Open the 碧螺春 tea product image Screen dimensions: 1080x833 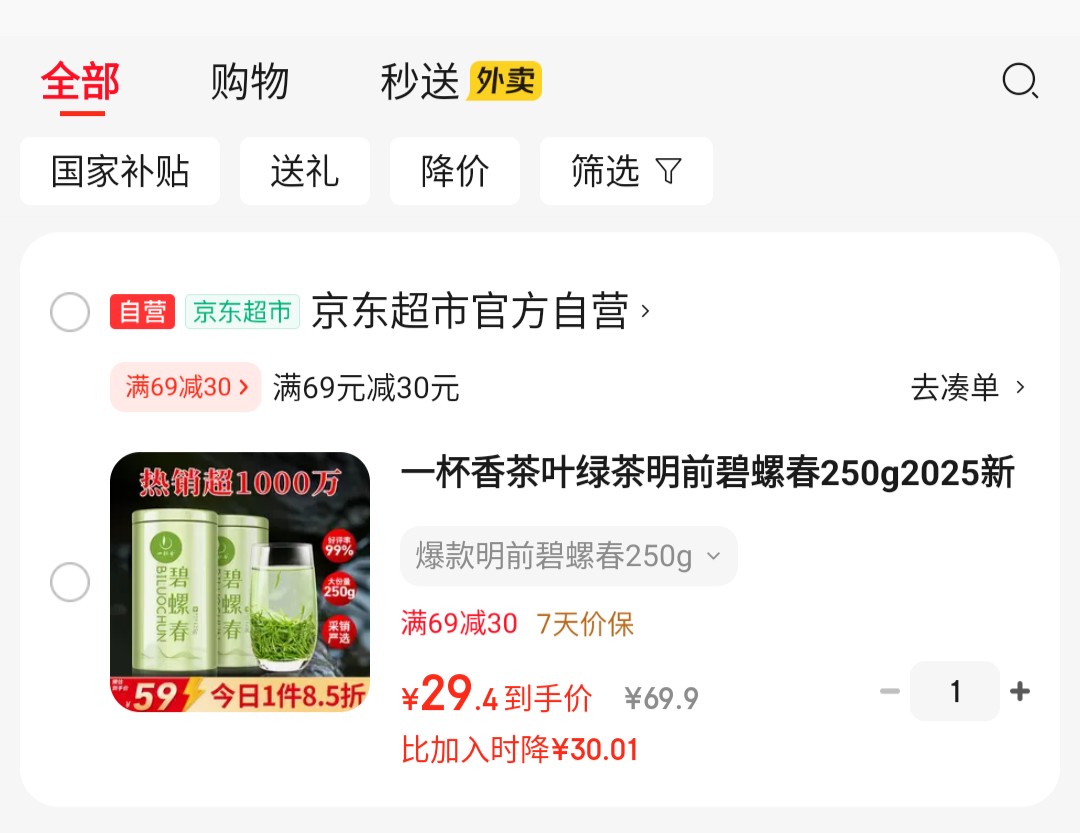click(x=240, y=582)
